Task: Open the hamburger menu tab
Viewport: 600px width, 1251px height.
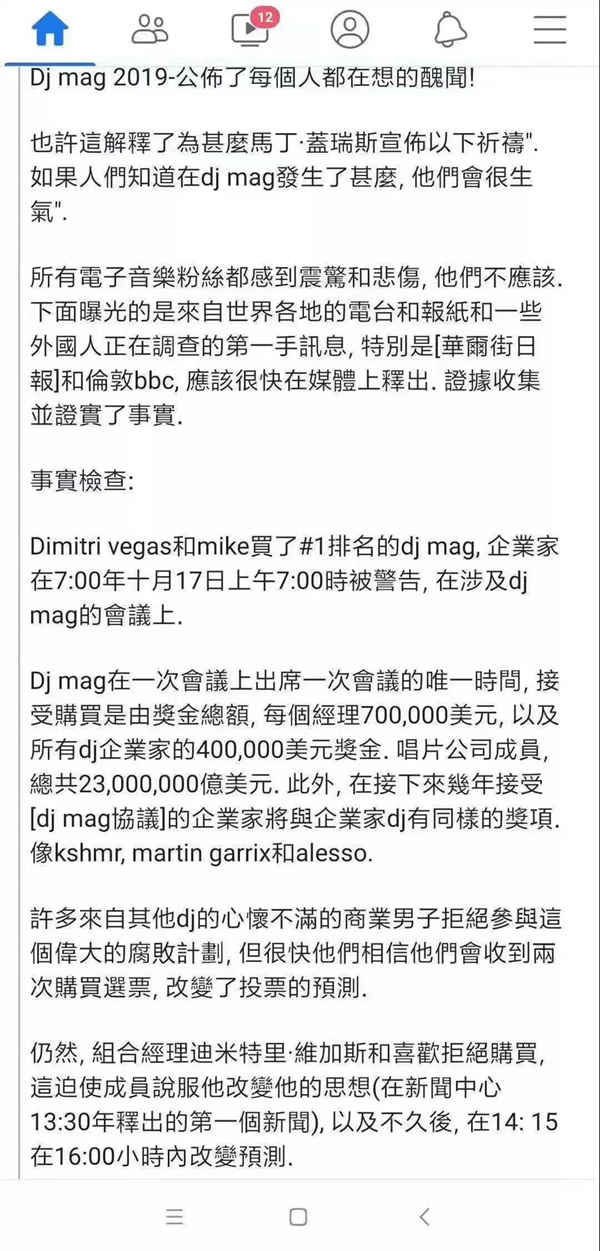Action: click(x=550, y=29)
